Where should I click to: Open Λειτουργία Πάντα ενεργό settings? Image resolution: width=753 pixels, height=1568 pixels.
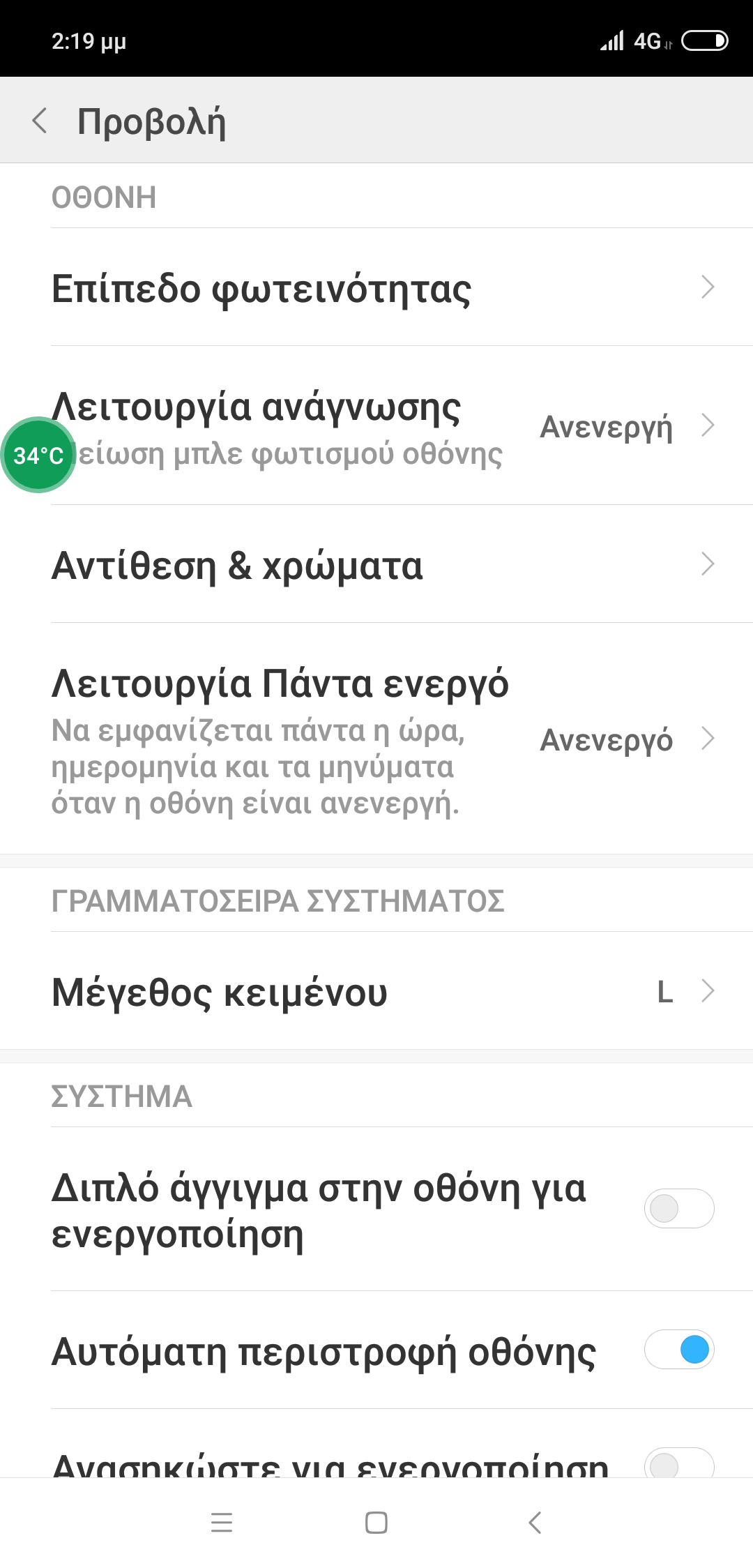[376, 739]
